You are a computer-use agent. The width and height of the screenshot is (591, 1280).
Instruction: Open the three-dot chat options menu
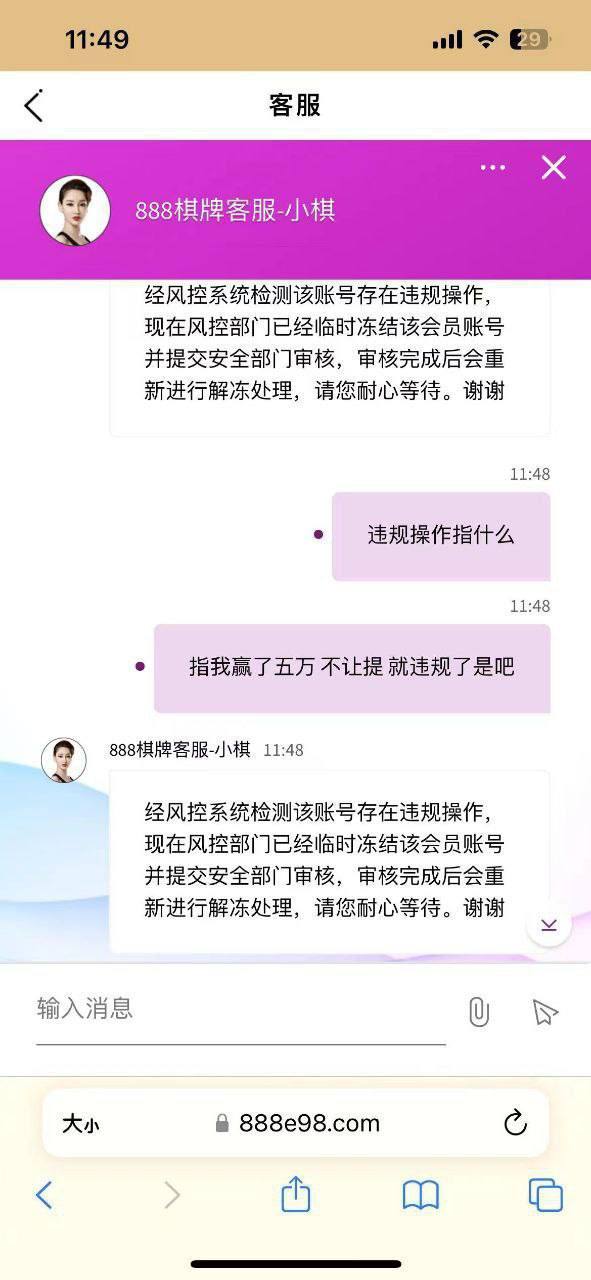493,167
